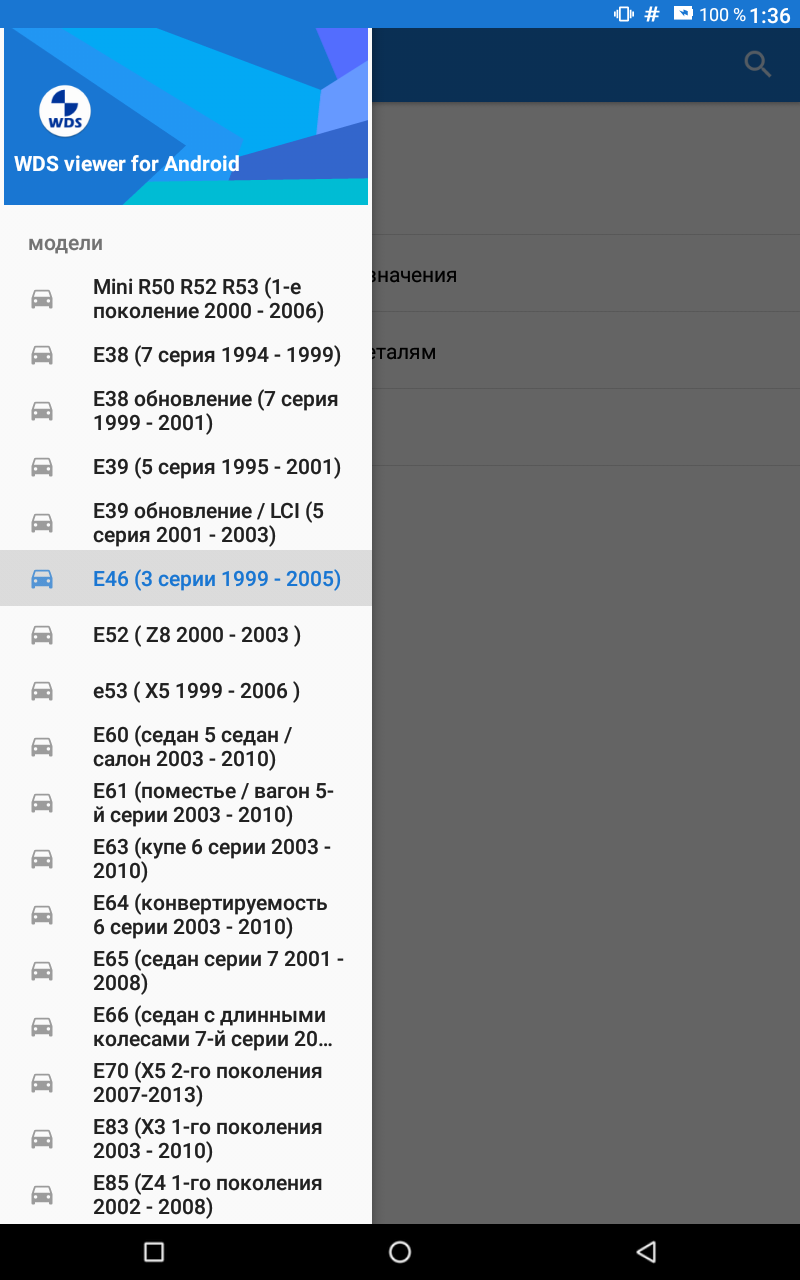800x1280 pixels.
Task: Open E61 вагон 5-й серии
Action: click(186, 803)
